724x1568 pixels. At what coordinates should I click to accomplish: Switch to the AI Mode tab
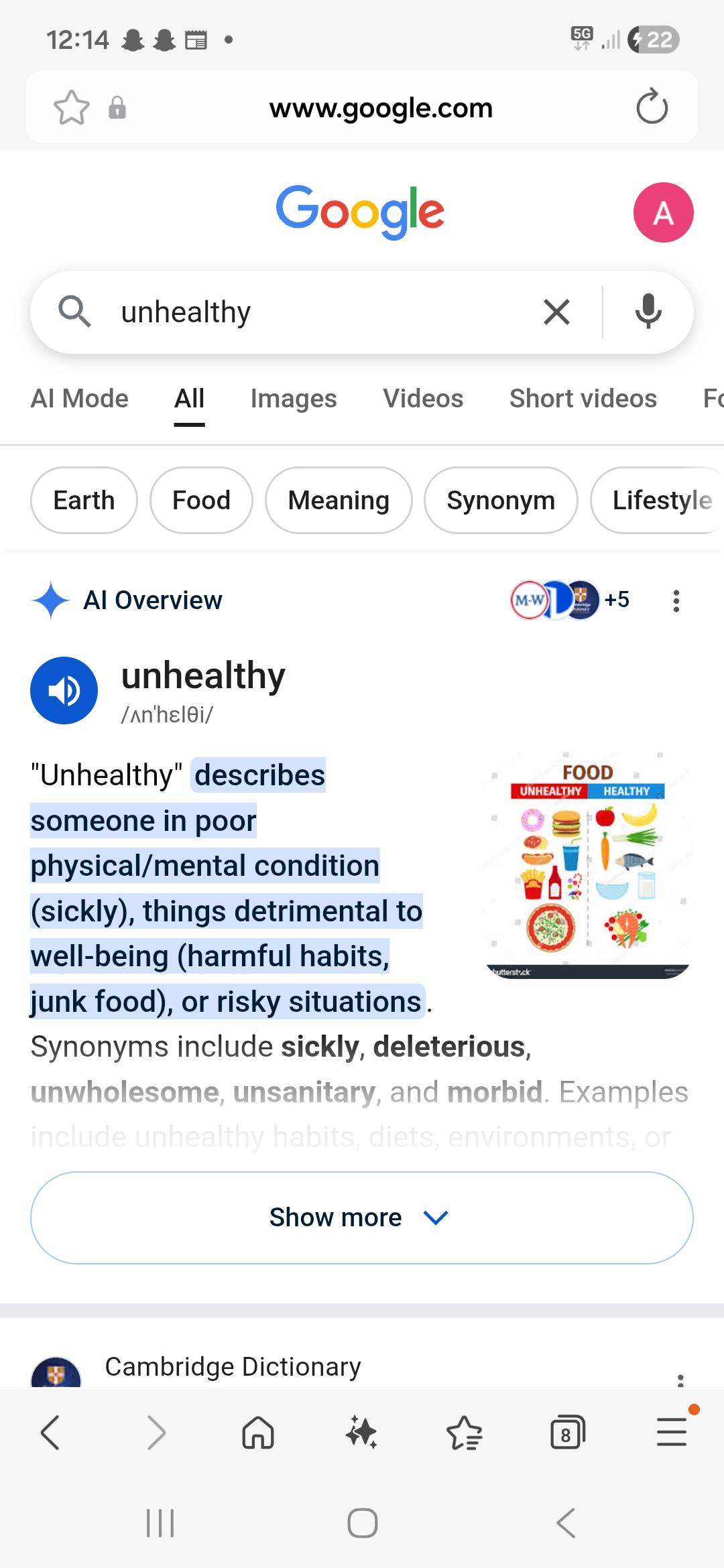[x=79, y=399]
